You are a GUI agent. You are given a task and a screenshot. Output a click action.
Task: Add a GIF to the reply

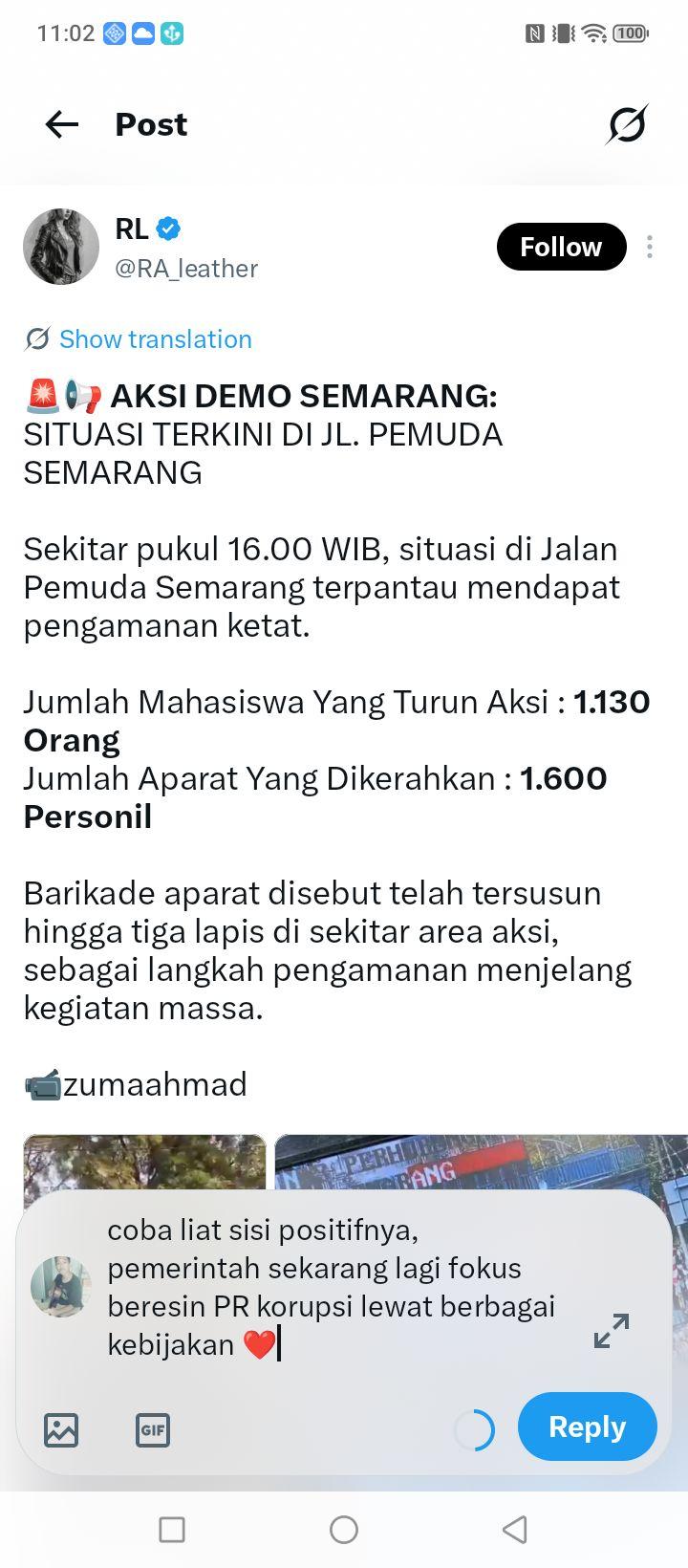(x=153, y=1430)
